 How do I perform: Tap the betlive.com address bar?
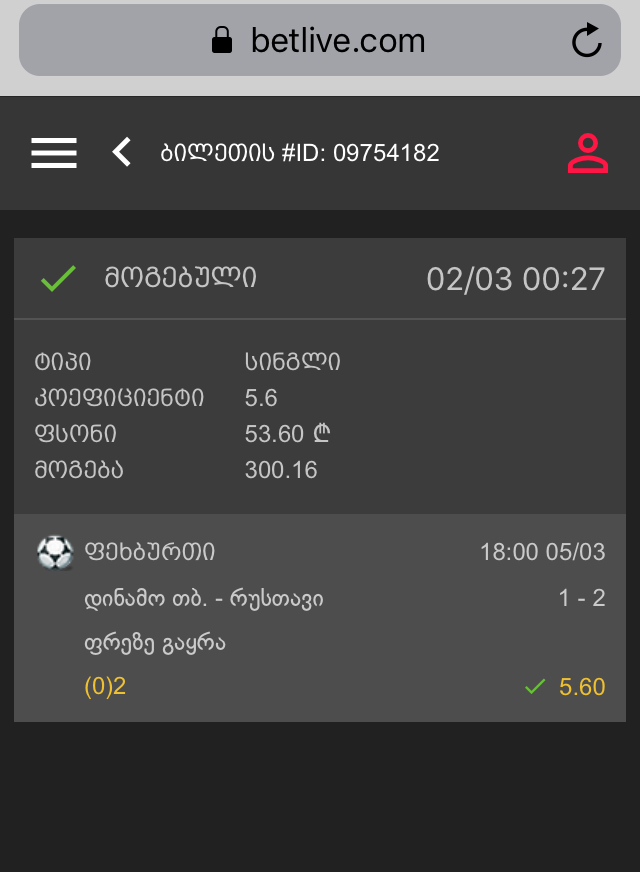pos(320,41)
